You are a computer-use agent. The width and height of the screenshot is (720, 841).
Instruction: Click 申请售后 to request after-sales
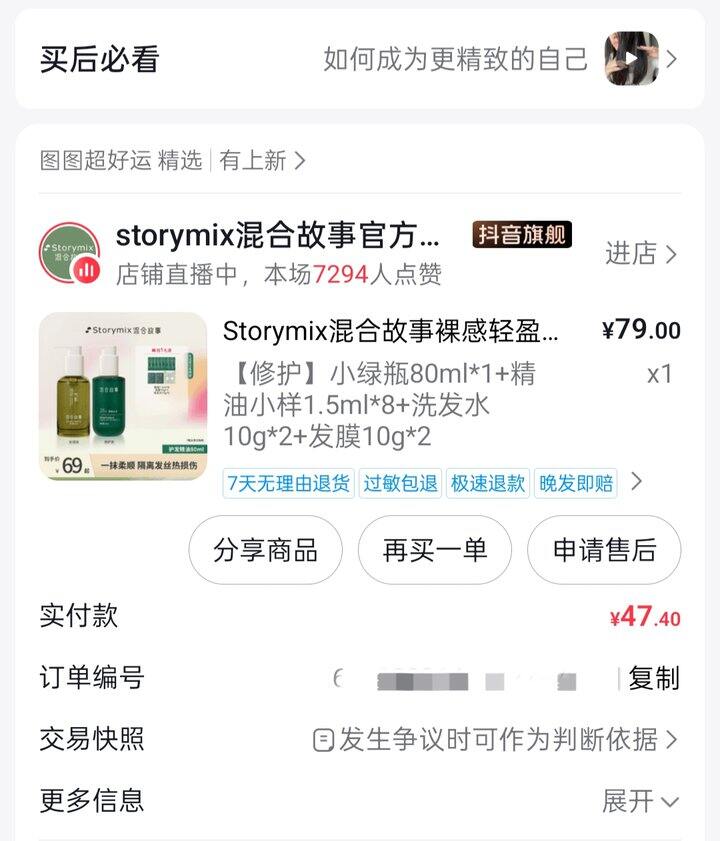click(x=604, y=550)
